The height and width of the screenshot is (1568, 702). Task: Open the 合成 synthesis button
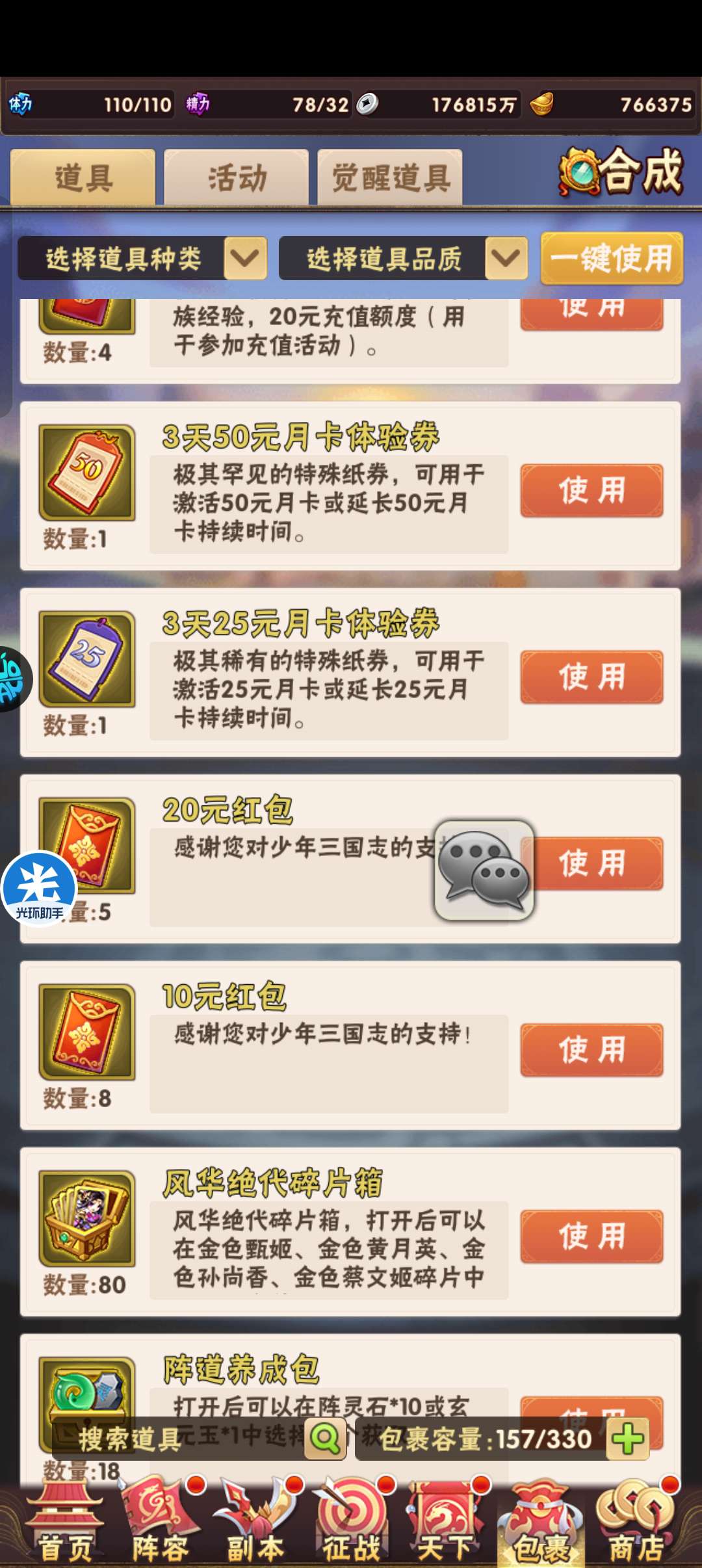(621, 172)
